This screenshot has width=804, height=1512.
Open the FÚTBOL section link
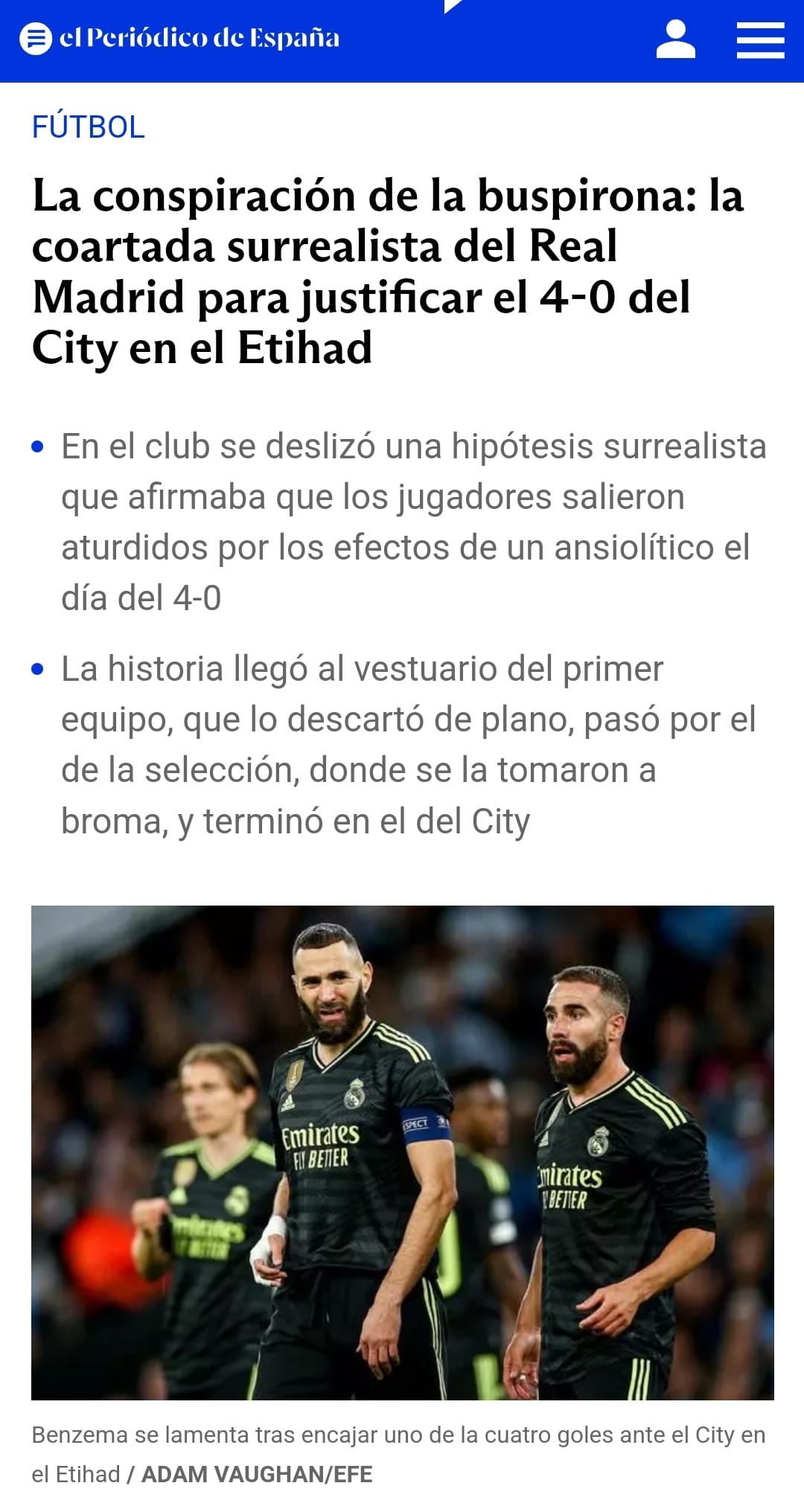(x=88, y=127)
